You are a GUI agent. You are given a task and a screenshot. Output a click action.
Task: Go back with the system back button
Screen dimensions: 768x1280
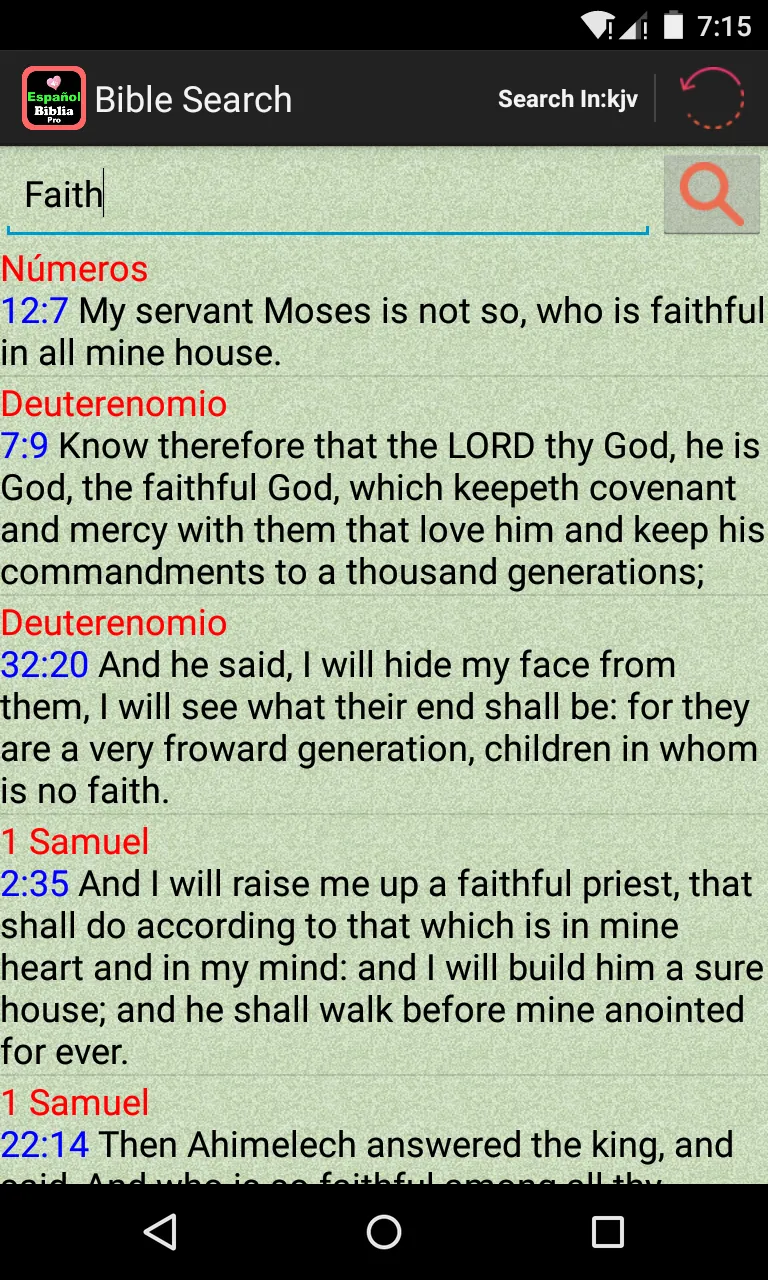point(160,1232)
